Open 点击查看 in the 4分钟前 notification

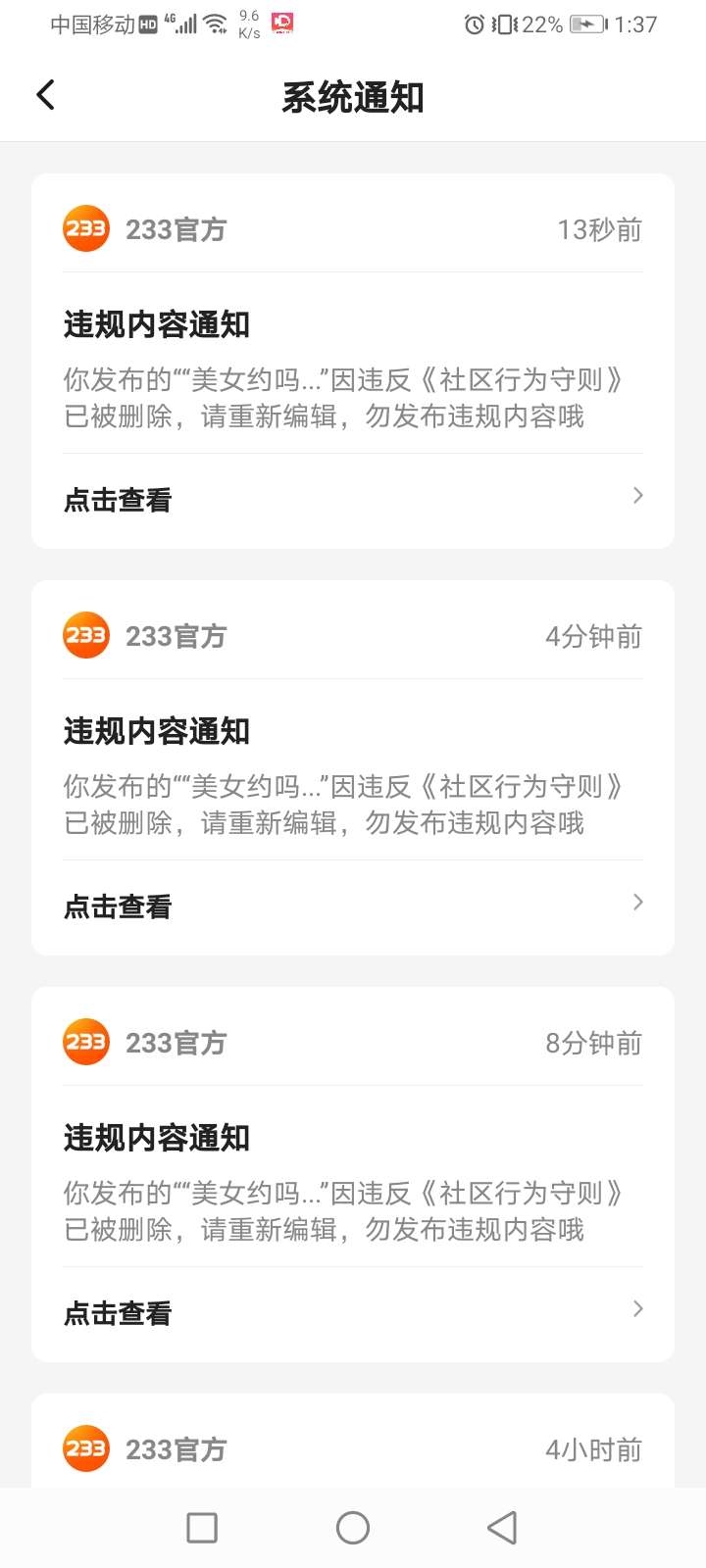[352, 906]
